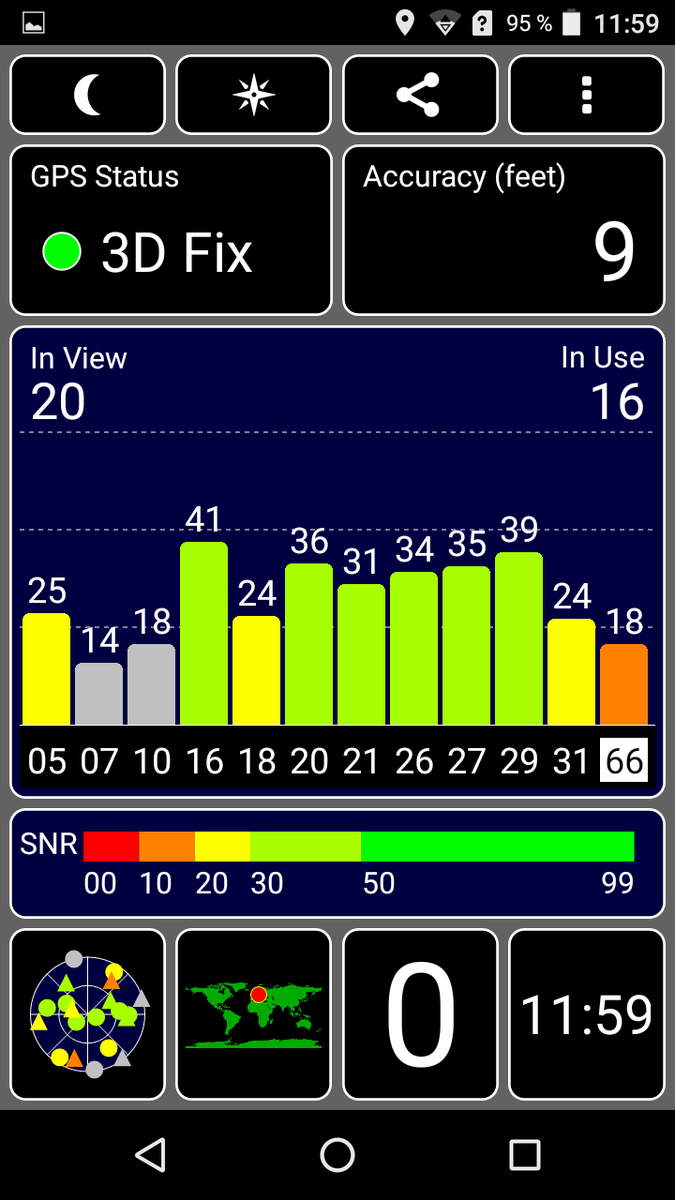The height and width of the screenshot is (1200, 675).
Task: Tap the 11:59 time tile
Action: click(x=586, y=1014)
